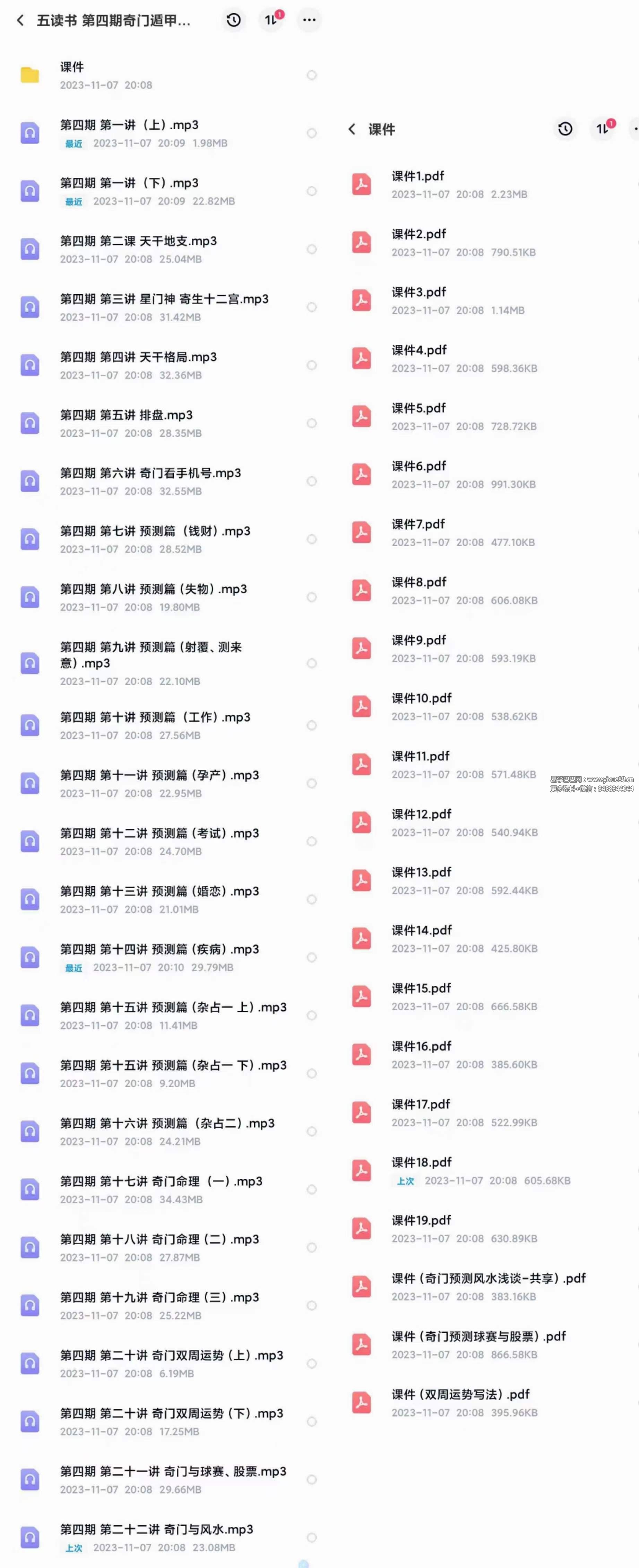639x1568 pixels.
Task: Click the folder icon next to 课件
Action: [x=30, y=74]
